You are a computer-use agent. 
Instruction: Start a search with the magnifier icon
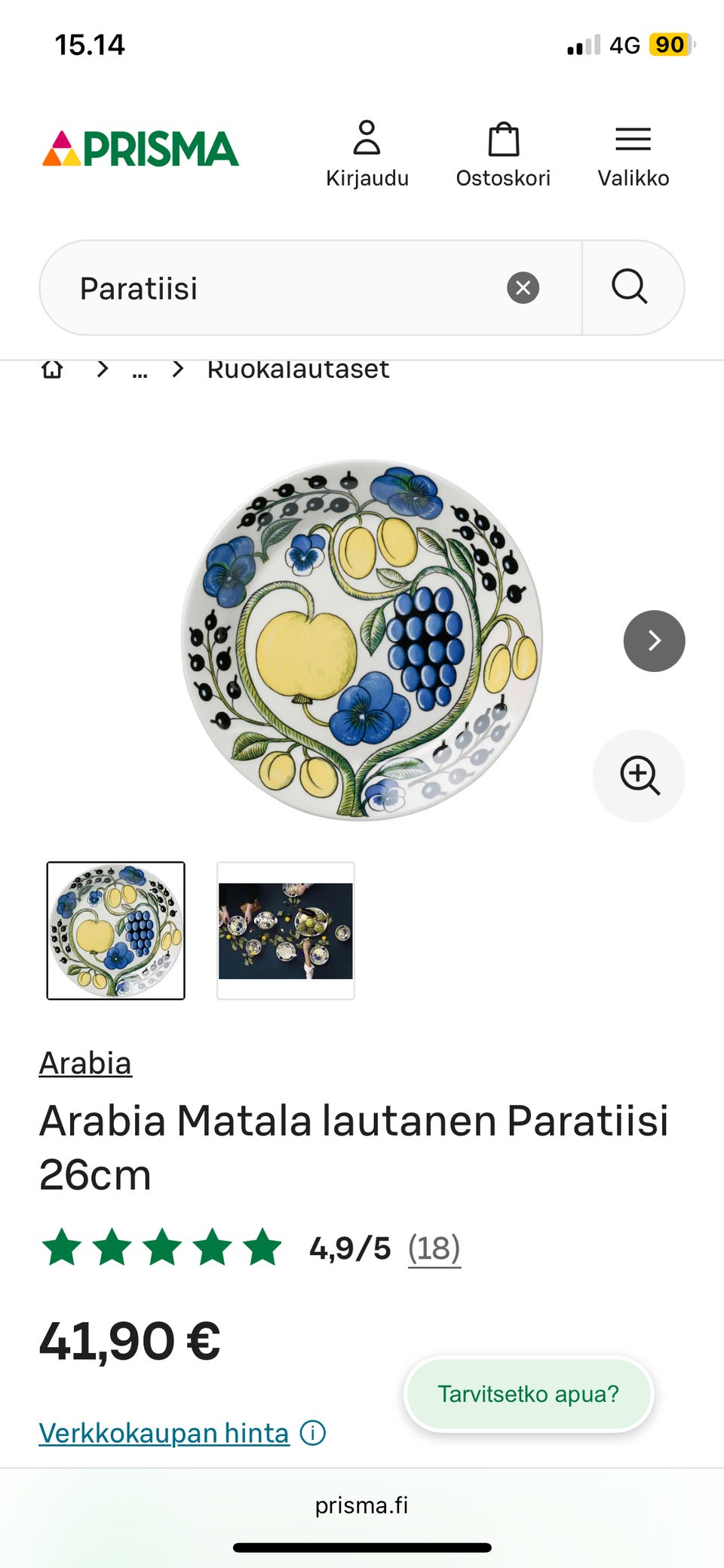[x=630, y=287]
